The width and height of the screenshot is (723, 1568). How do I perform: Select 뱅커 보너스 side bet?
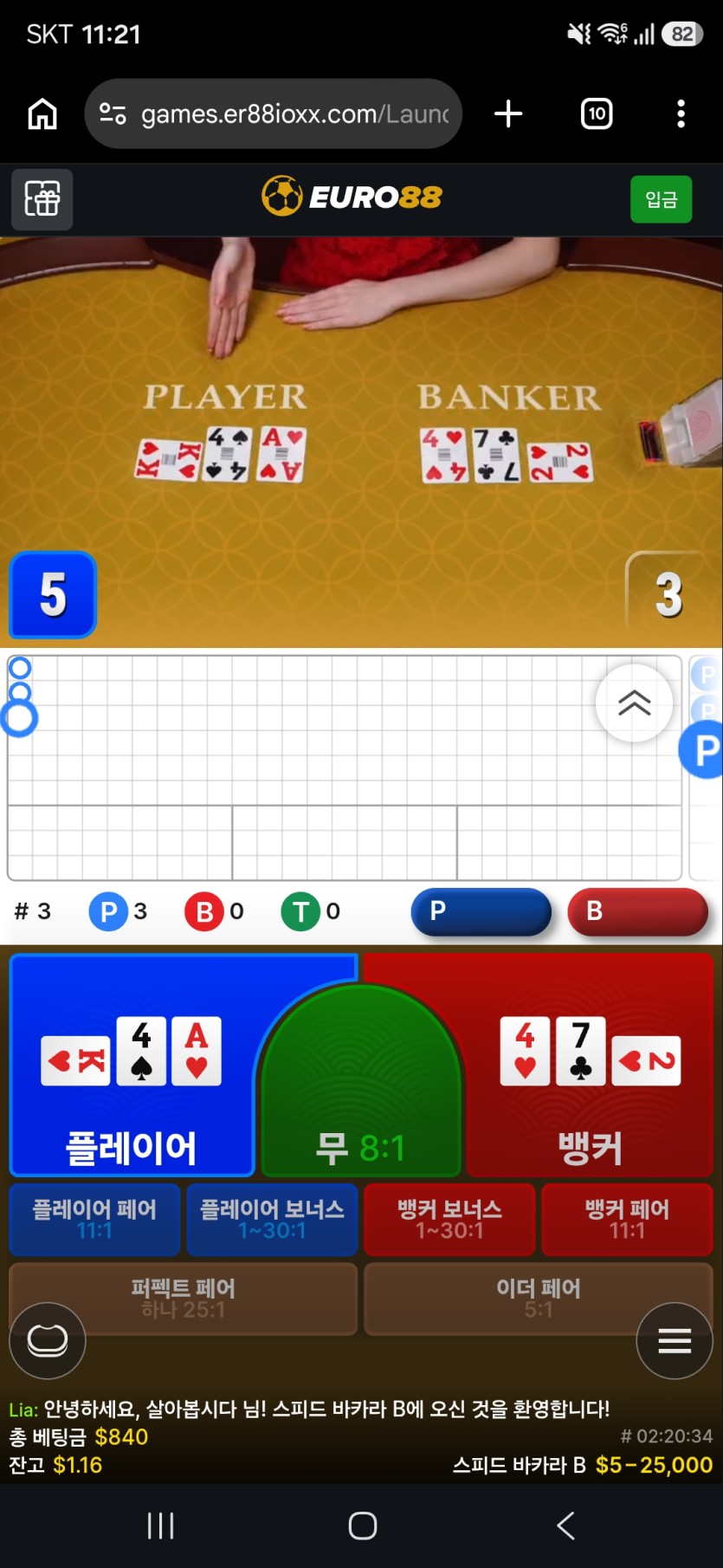point(449,1220)
